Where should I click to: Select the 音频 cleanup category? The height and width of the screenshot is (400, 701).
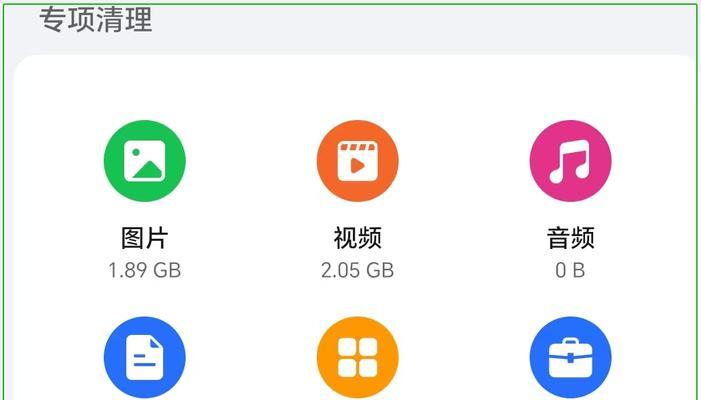point(570,162)
